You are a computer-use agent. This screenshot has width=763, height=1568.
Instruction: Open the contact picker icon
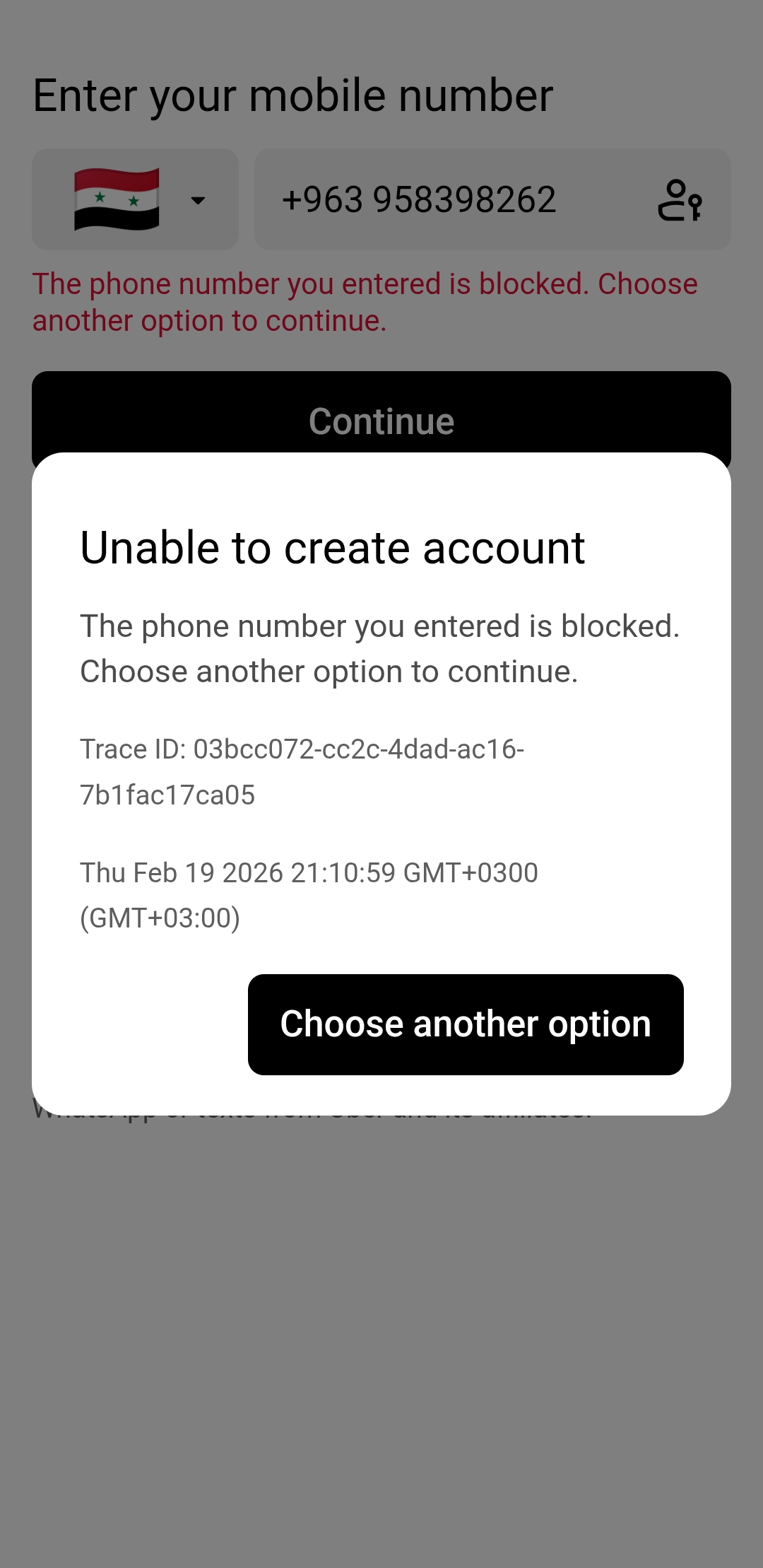click(x=680, y=200)
